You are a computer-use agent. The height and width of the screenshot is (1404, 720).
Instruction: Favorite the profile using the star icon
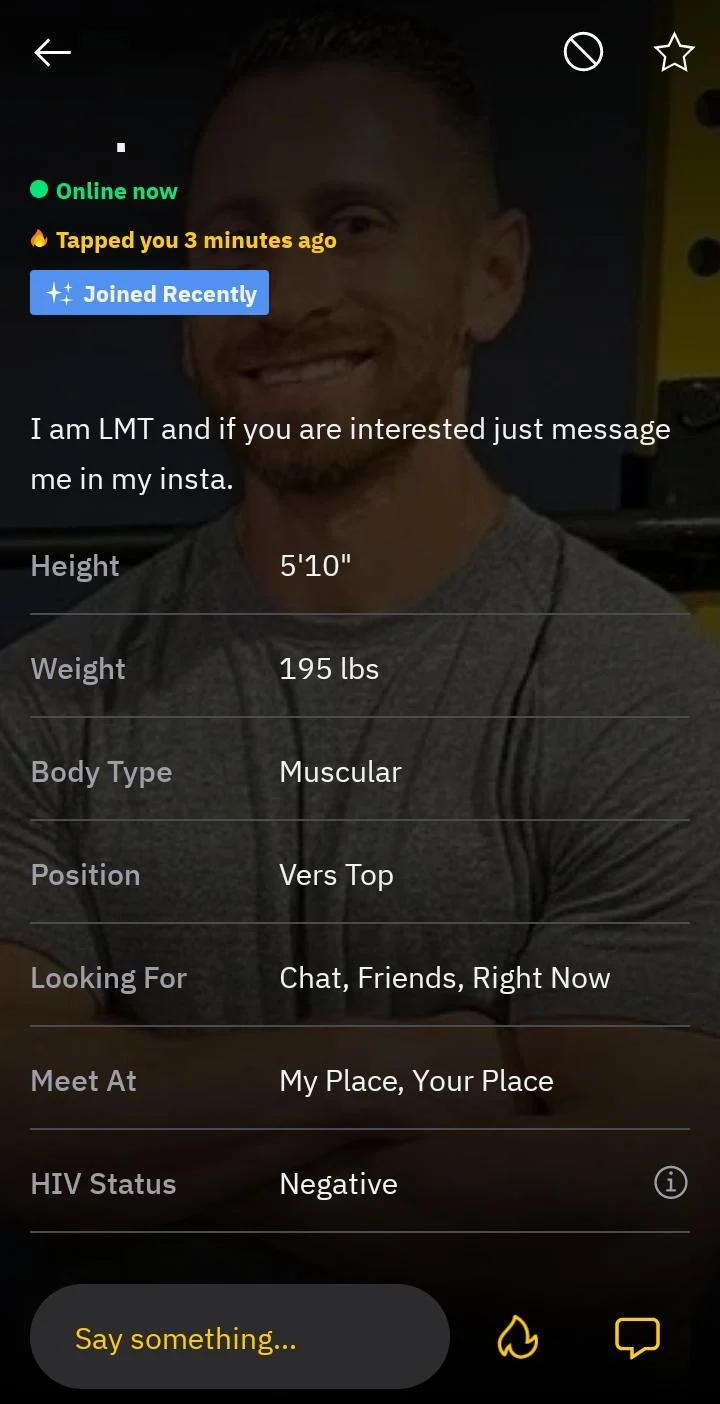pos(673,52)
